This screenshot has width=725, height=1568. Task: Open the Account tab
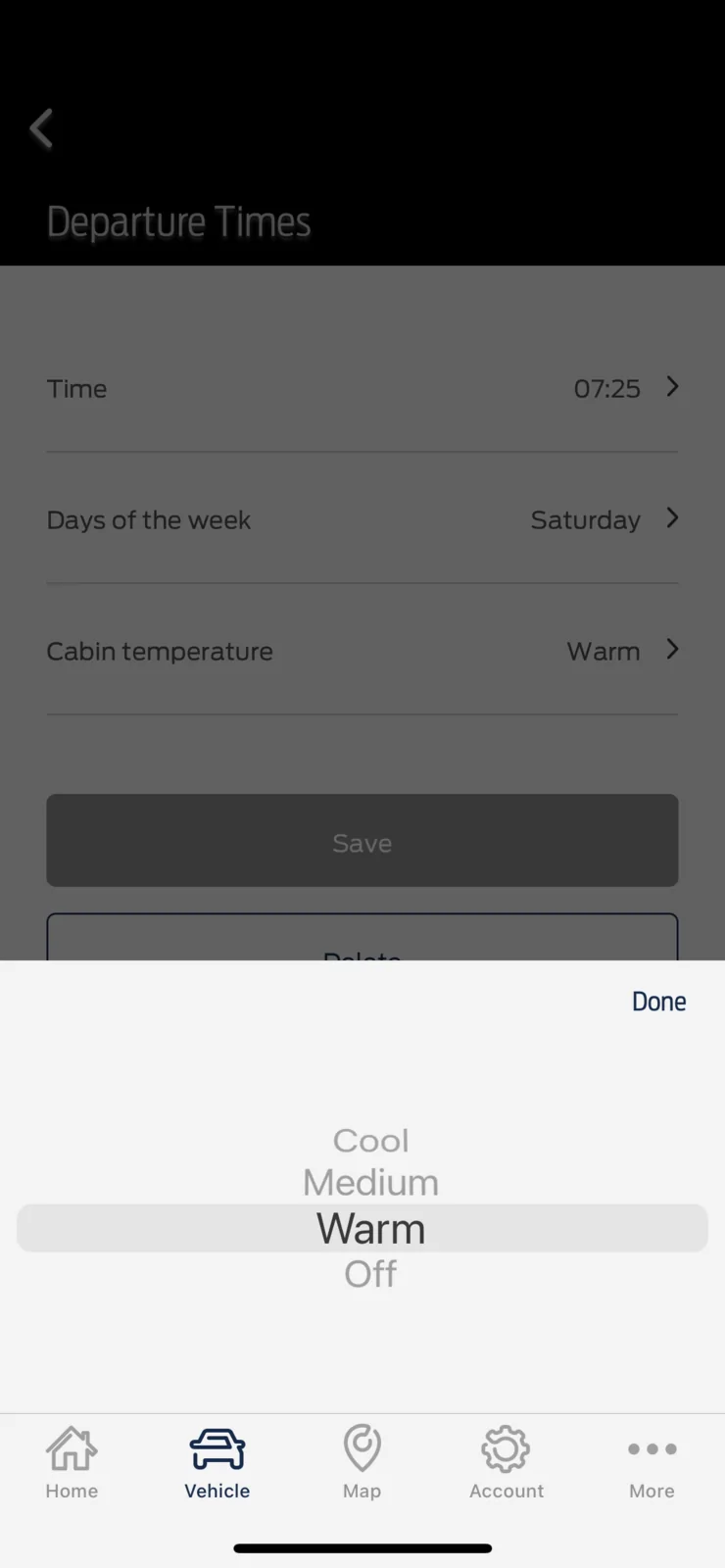point(507,1462)
